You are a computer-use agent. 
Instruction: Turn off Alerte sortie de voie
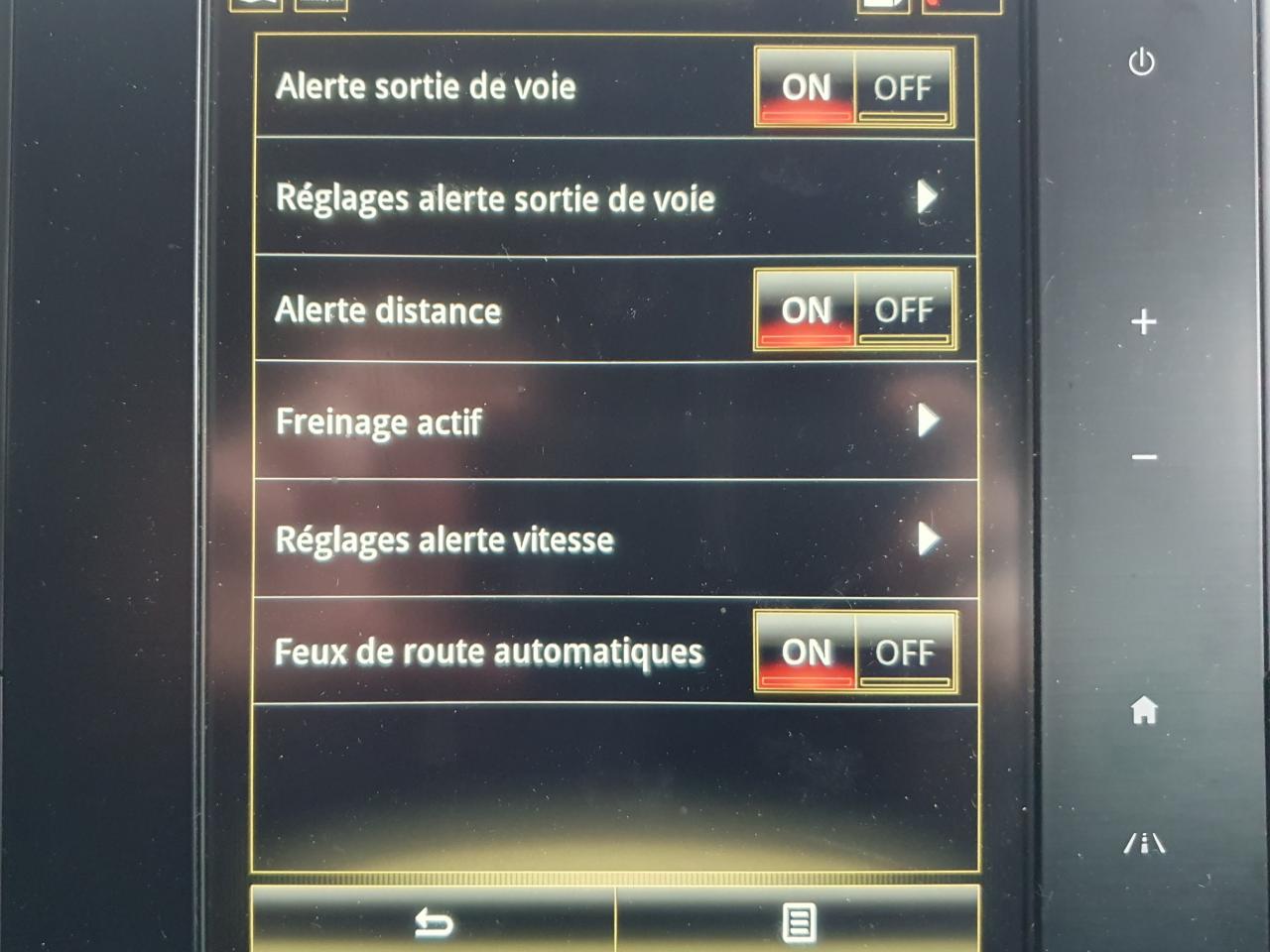tap(903, 88)
